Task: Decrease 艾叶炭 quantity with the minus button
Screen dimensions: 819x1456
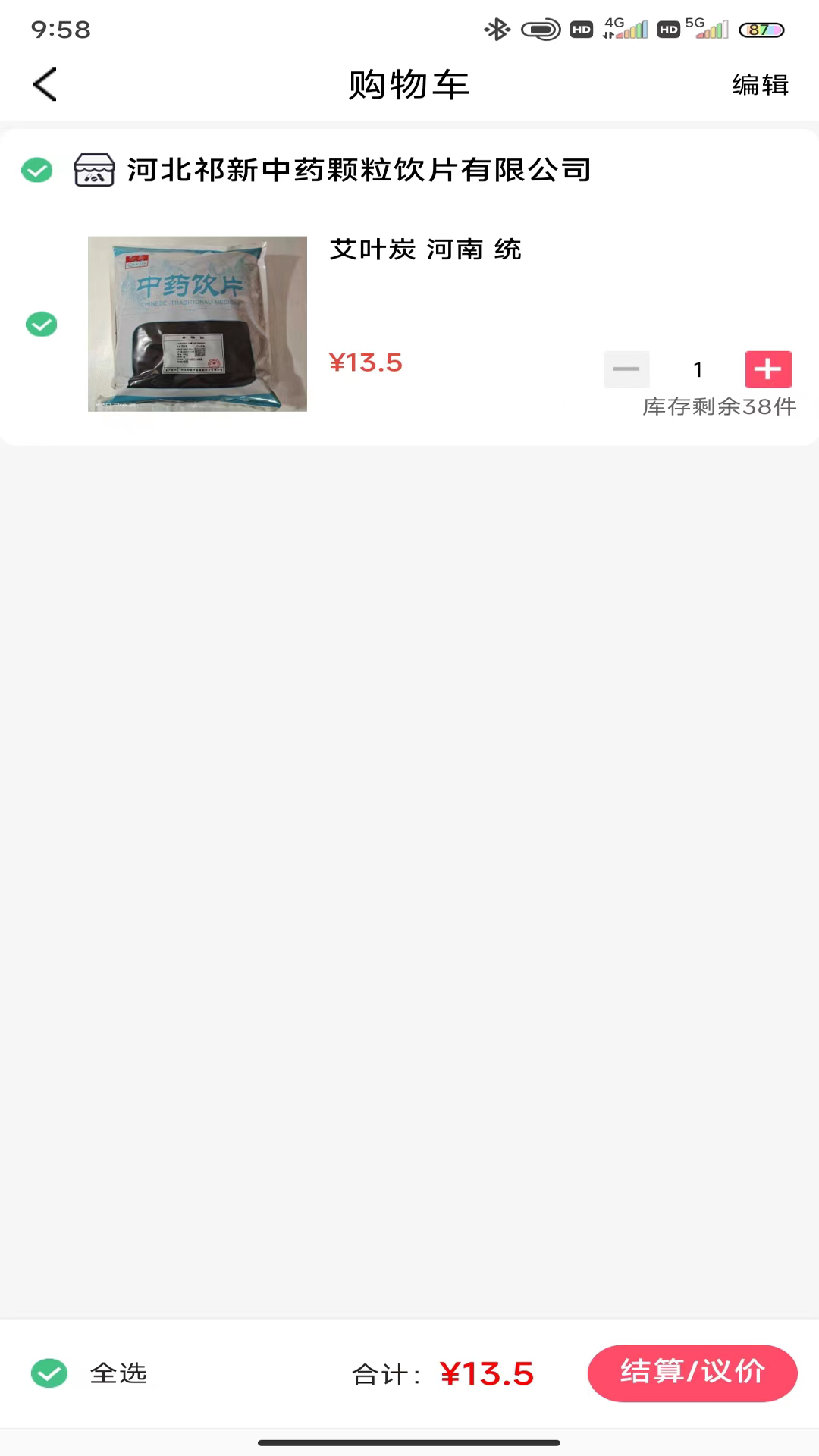Action: pyautogui.click(x=626, y=369)
